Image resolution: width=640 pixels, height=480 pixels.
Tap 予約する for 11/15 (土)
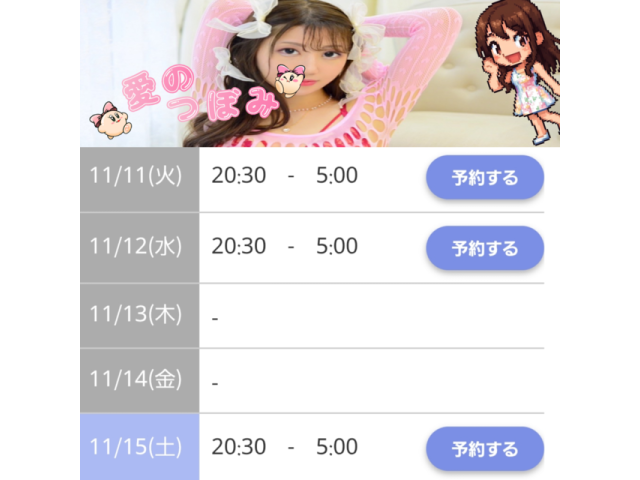(485, 449)
